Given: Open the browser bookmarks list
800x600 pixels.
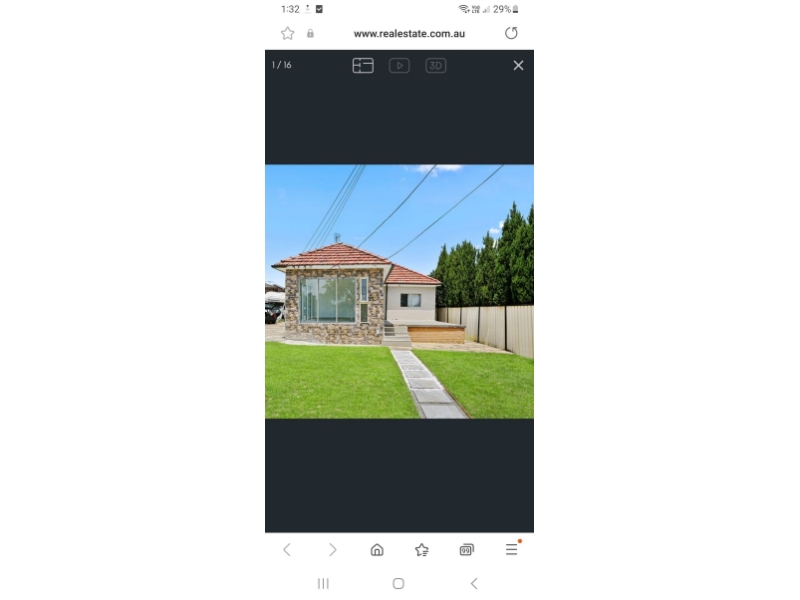Looking at the screenshot, I should click(x=422, y=549).
